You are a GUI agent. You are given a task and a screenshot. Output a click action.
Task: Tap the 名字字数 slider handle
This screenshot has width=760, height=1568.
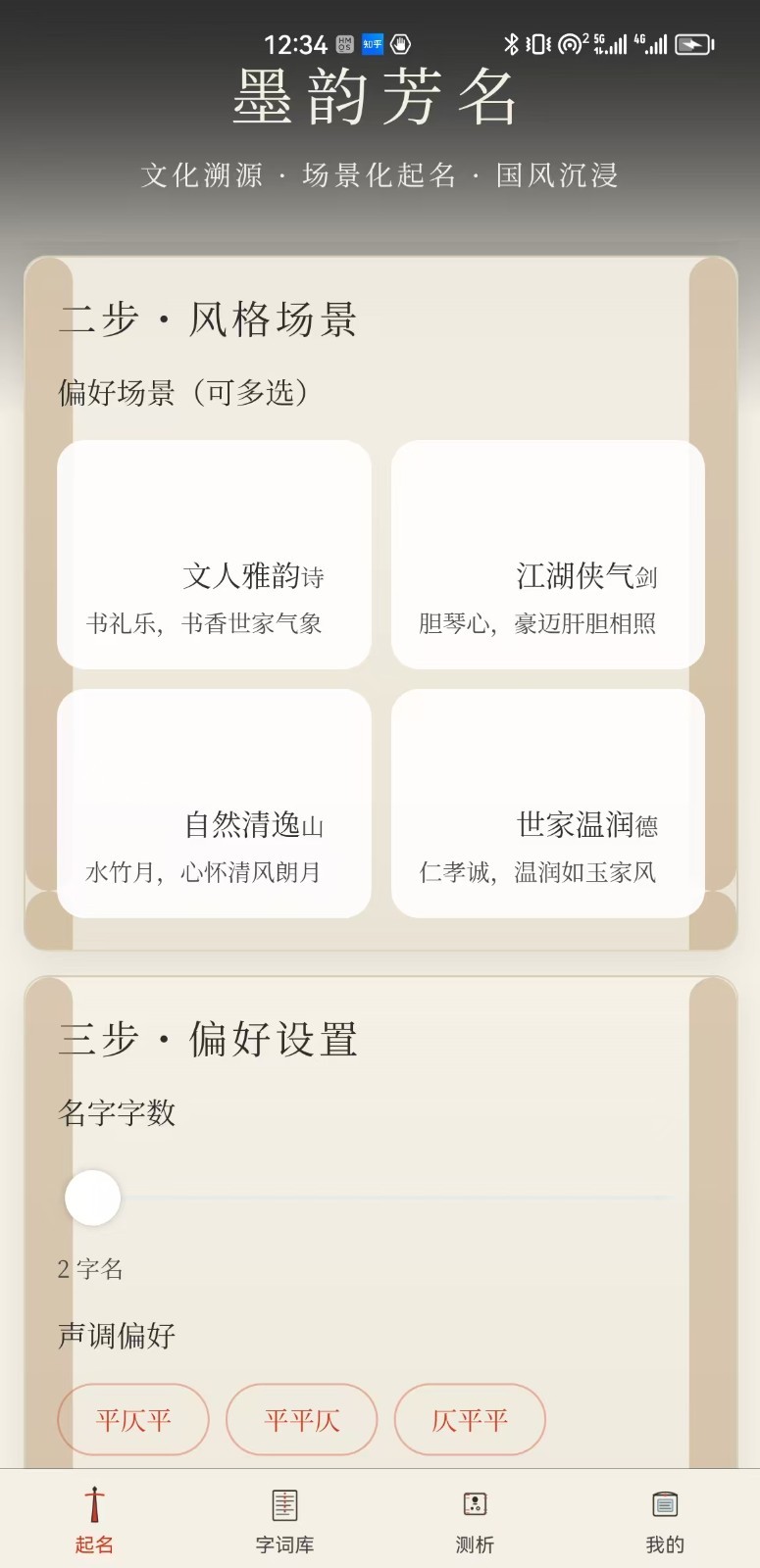coord(93,1198)
